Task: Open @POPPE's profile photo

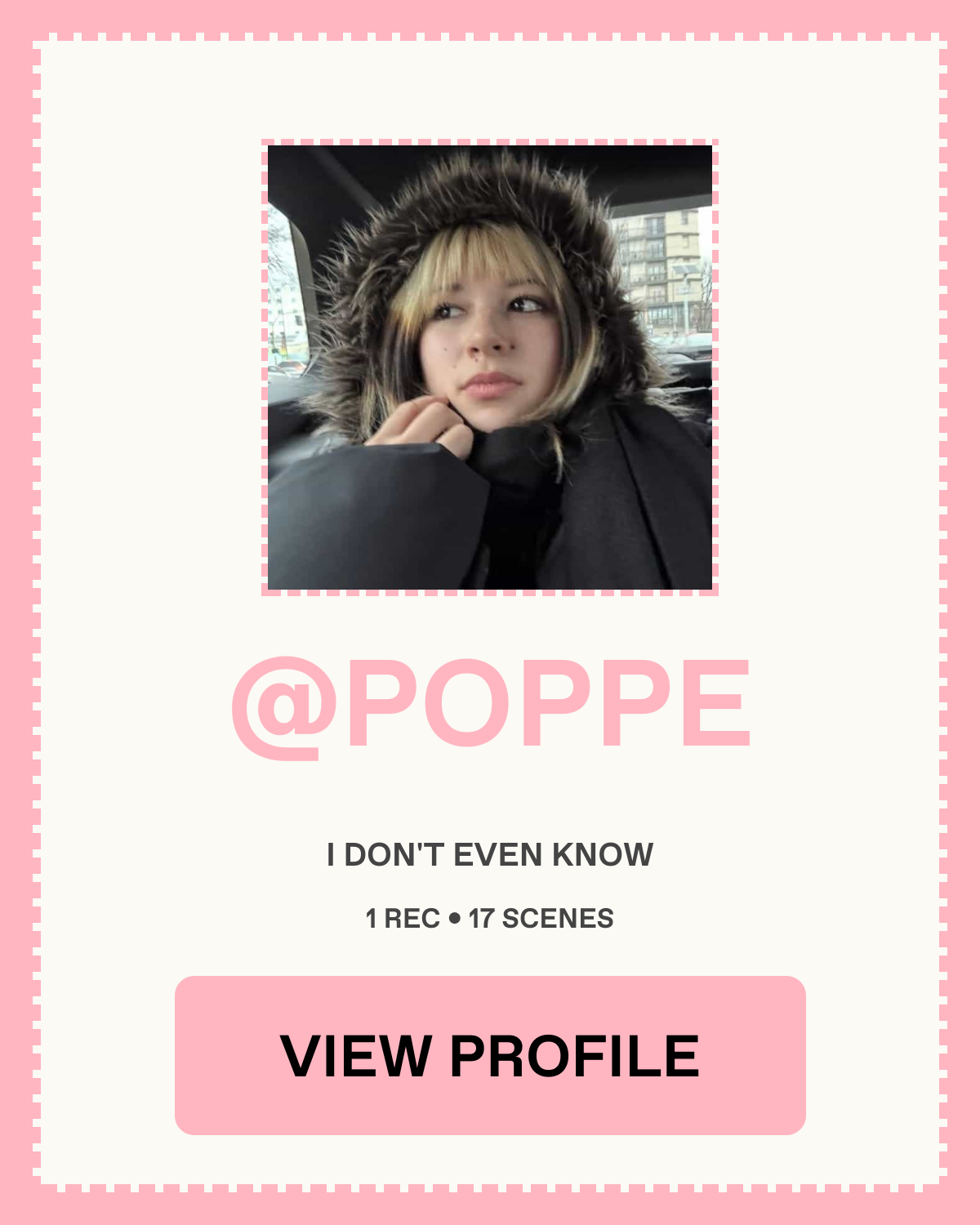Action: coord(490,367)
